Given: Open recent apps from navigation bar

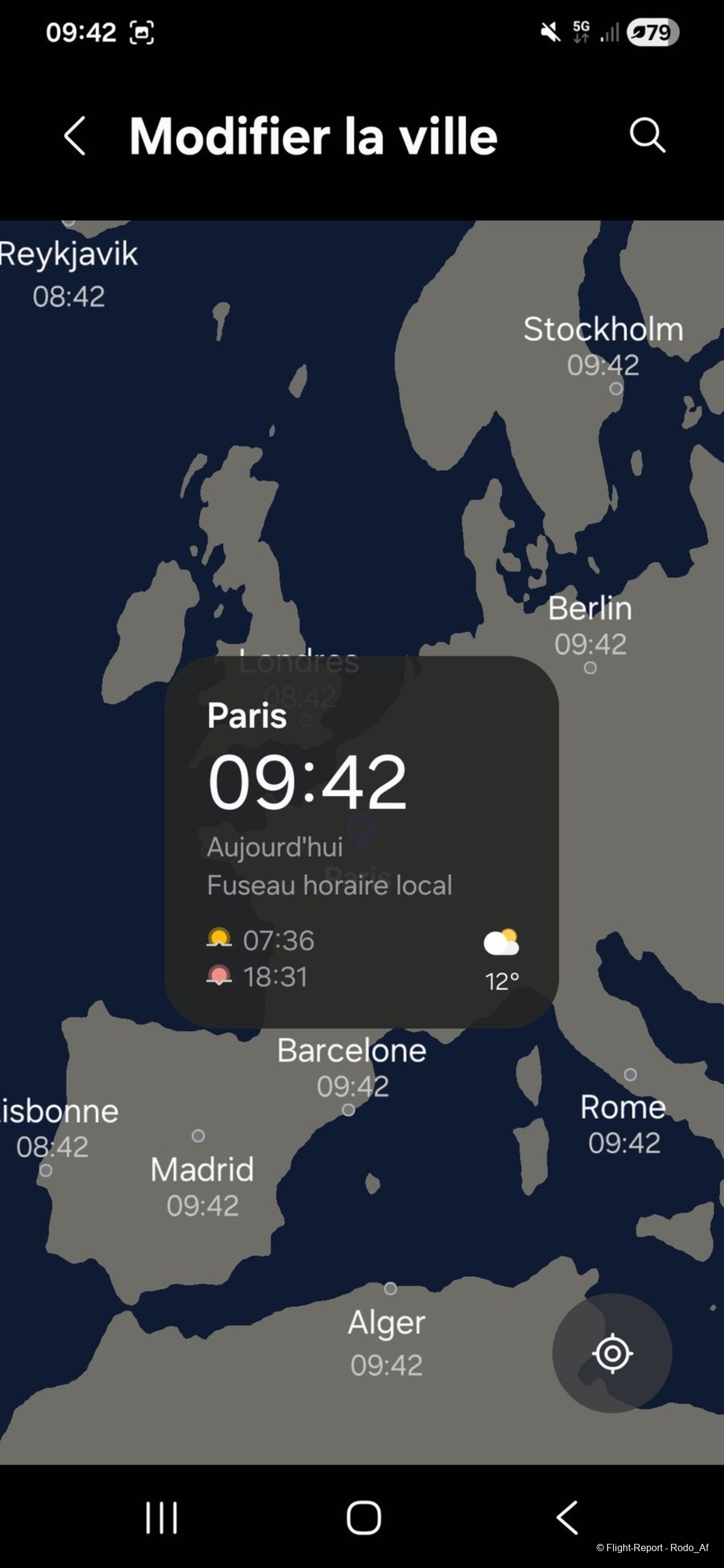Looking at the screenshot, I should pos(161,1517).
